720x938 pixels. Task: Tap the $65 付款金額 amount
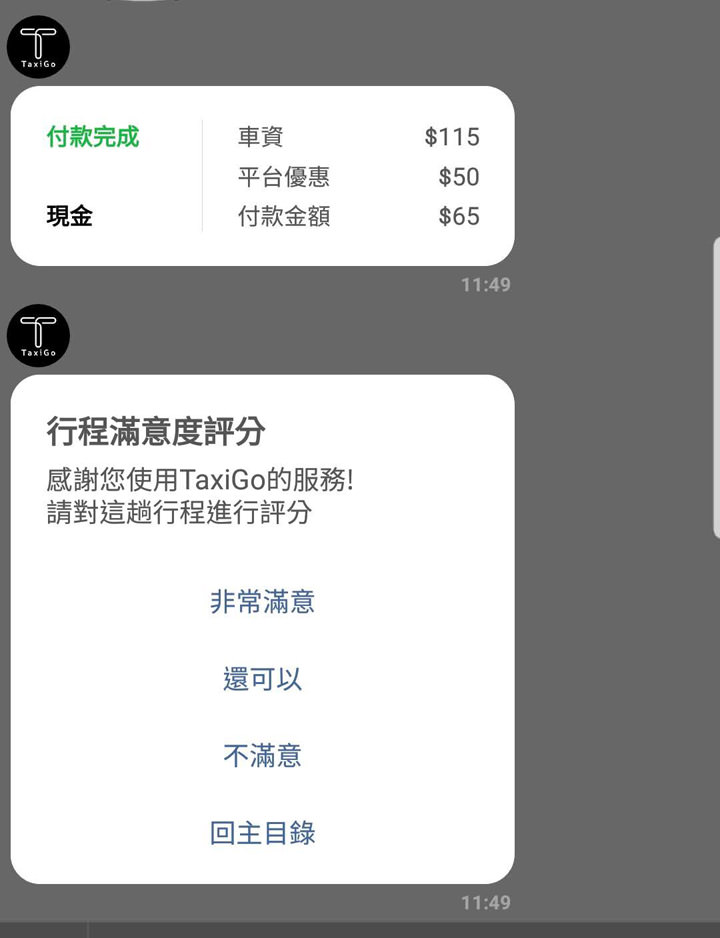click(x=460, y=216)
